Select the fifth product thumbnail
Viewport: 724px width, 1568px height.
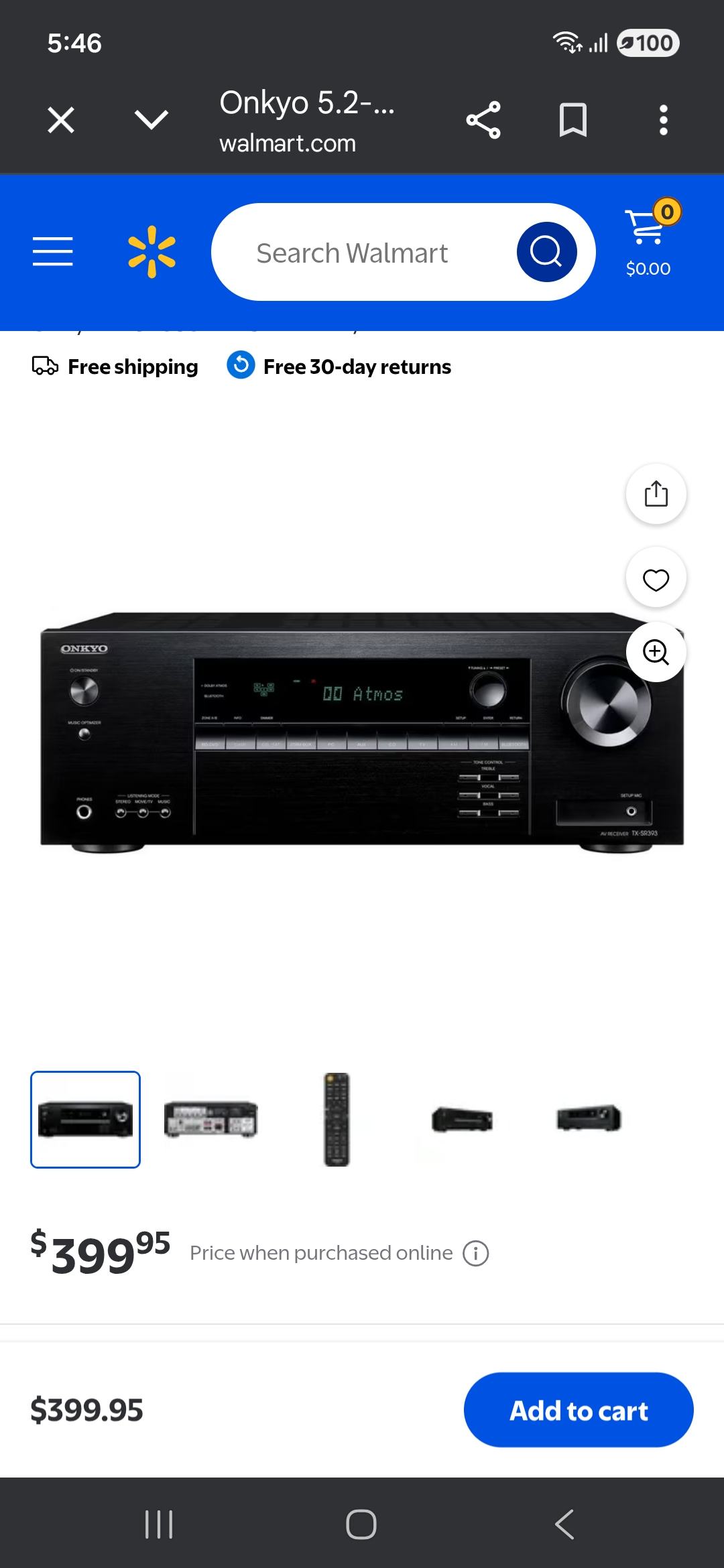pyautogui.click(x=589, y=1119)
